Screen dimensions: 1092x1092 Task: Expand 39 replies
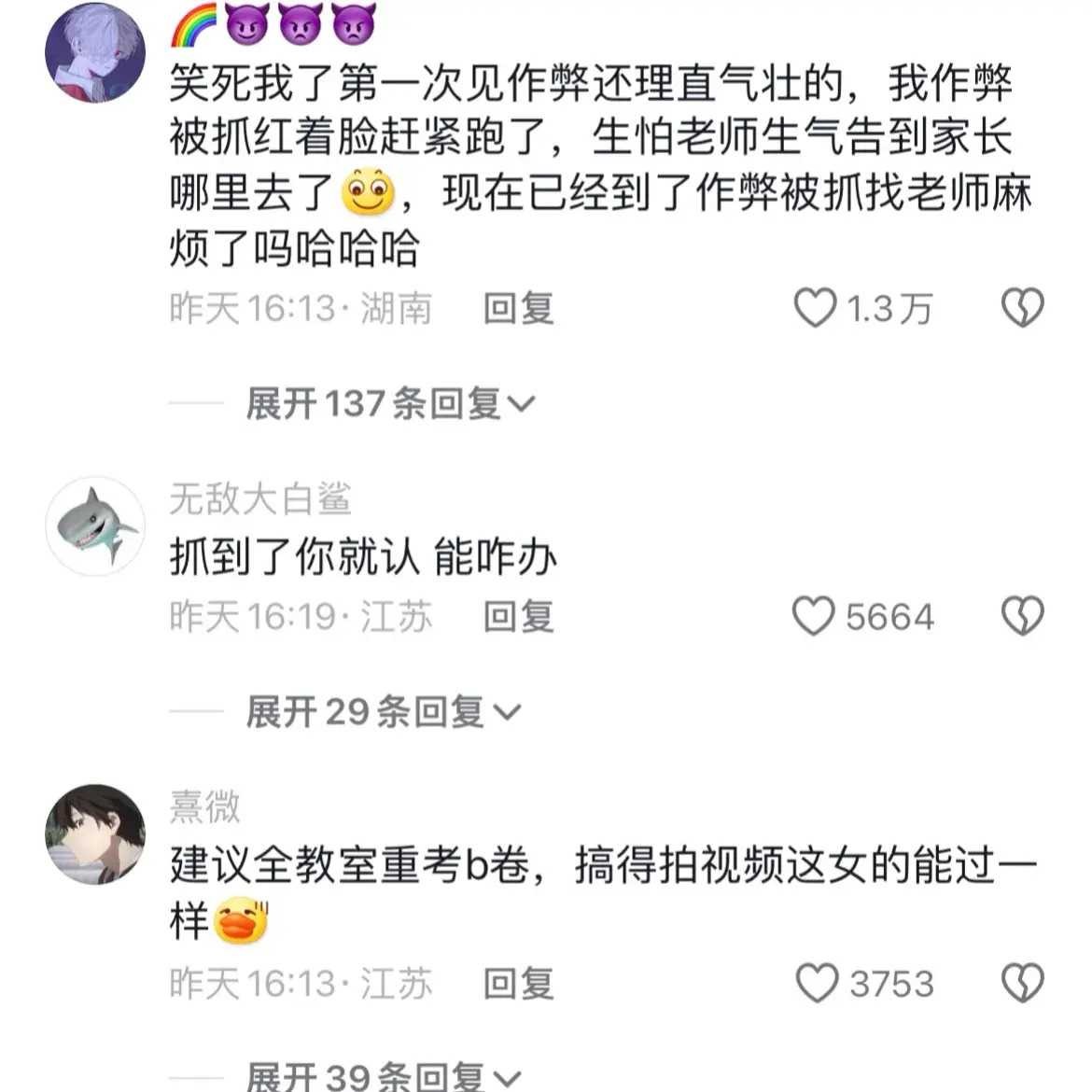tap(382, 1076)
